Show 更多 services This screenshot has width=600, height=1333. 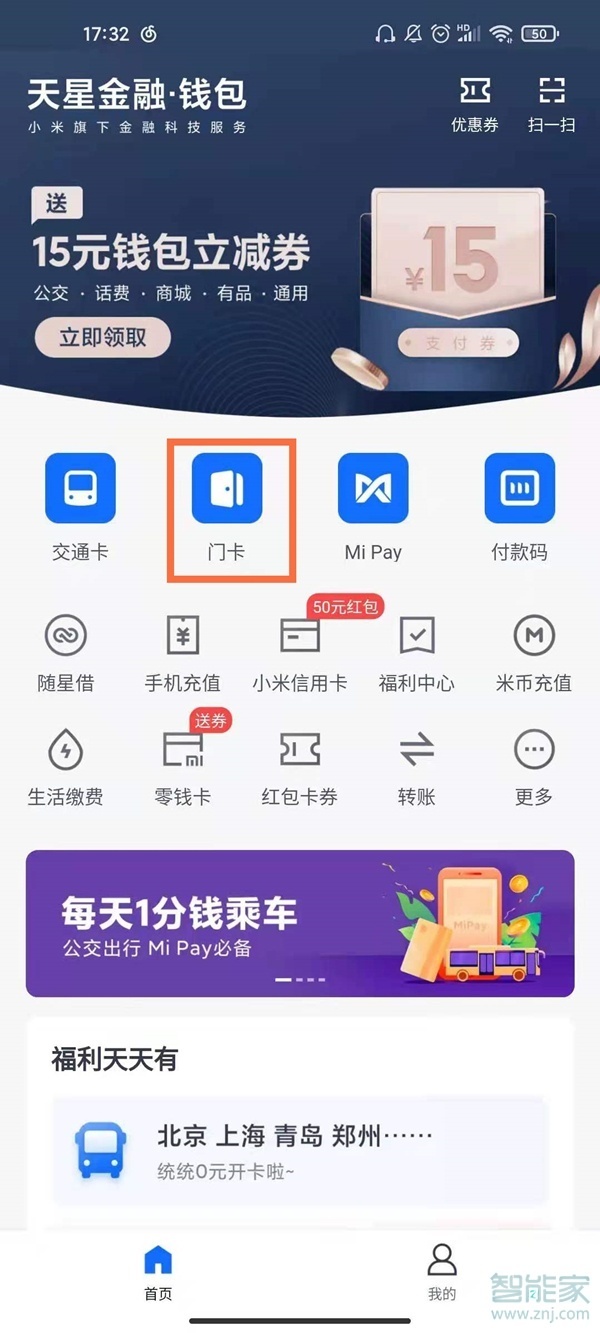(533, 768)
